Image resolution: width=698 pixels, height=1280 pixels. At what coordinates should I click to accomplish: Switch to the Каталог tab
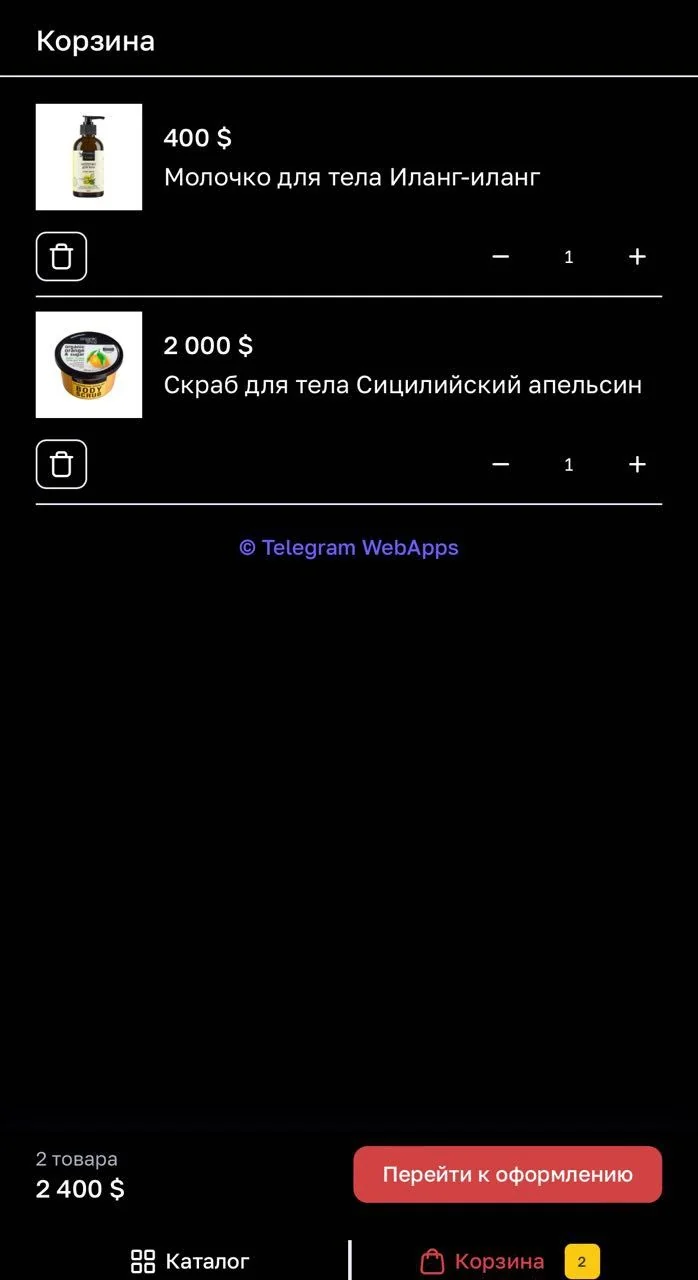tap(190, 1261)
